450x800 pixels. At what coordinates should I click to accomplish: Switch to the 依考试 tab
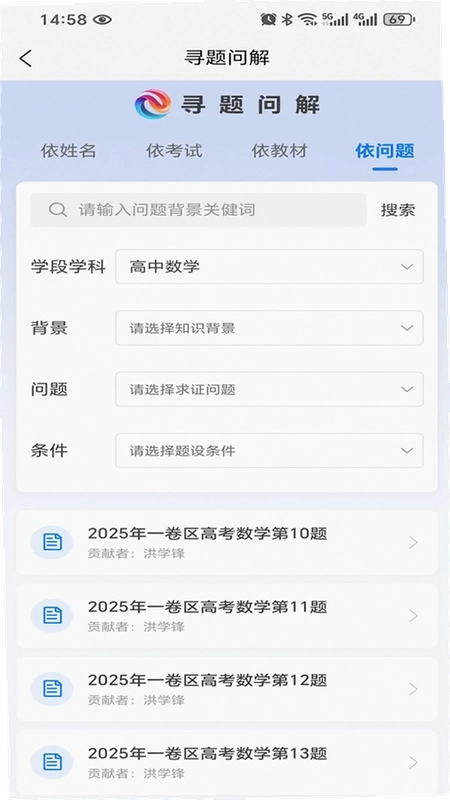pos(174,151)
